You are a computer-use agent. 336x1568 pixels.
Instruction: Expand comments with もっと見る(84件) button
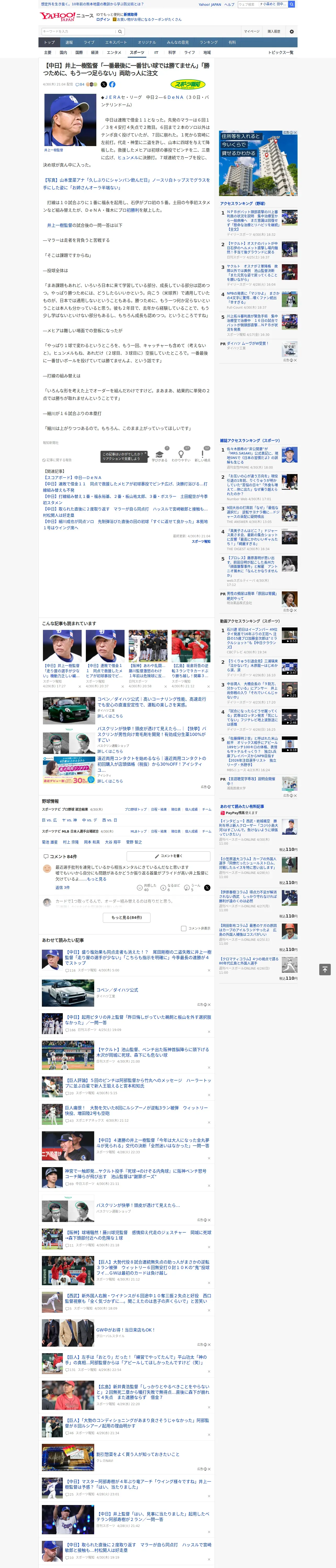click(x=126, y=917)
